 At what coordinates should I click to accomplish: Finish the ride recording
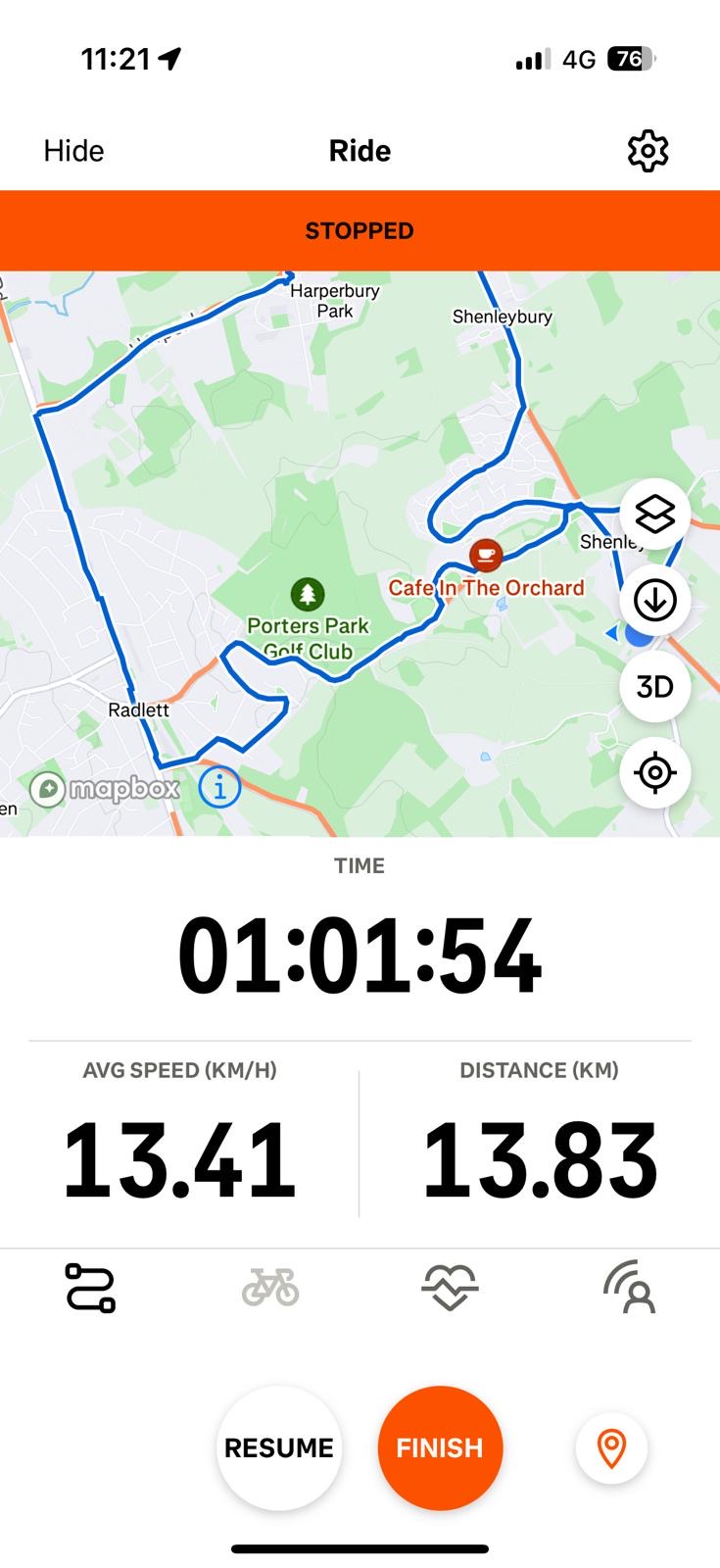coord(440,1447)
